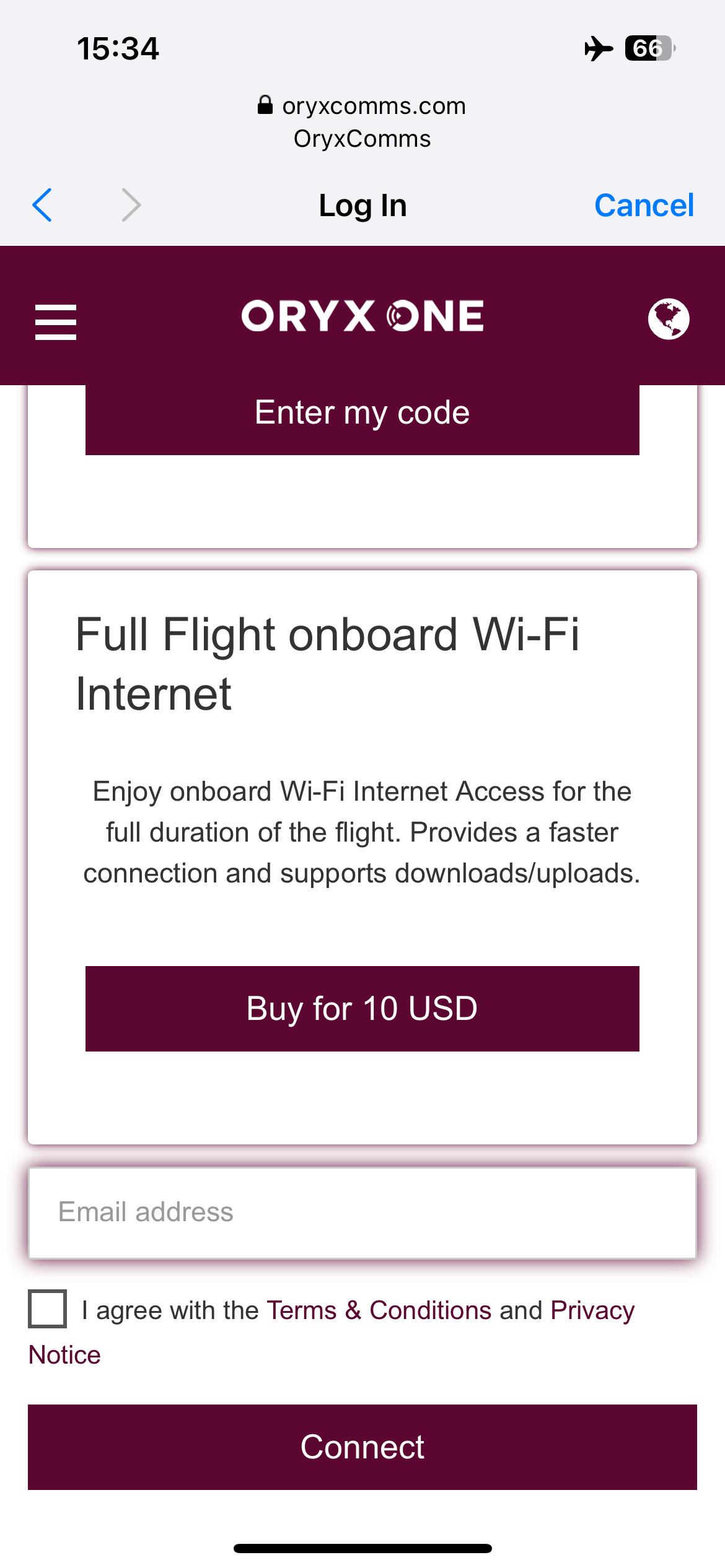Navigate back using the back arrow
725x1568 pixels.
(42, 204)
